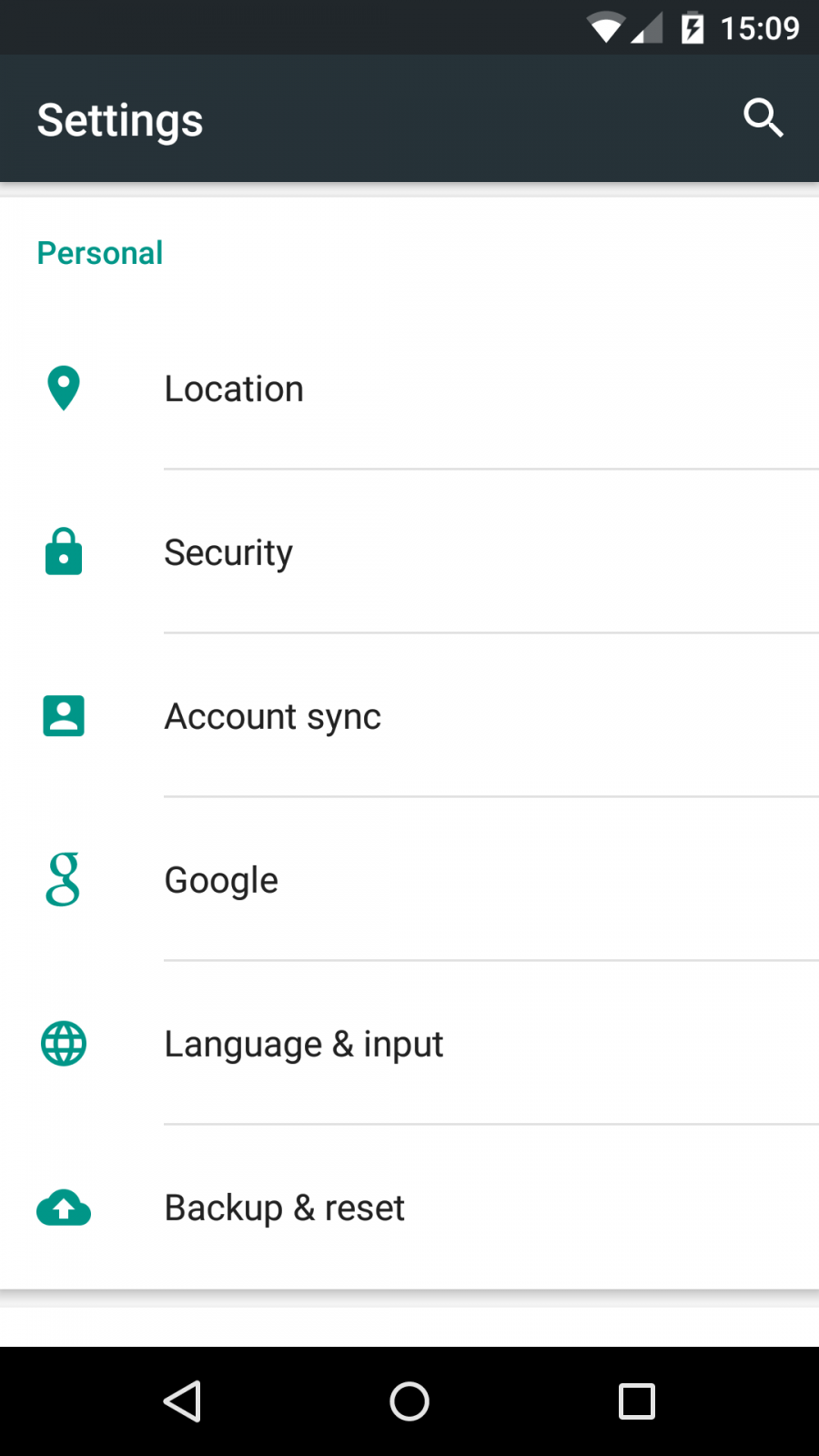Select Backup & reset
Screen dimensions: 819x1456
409,1208
